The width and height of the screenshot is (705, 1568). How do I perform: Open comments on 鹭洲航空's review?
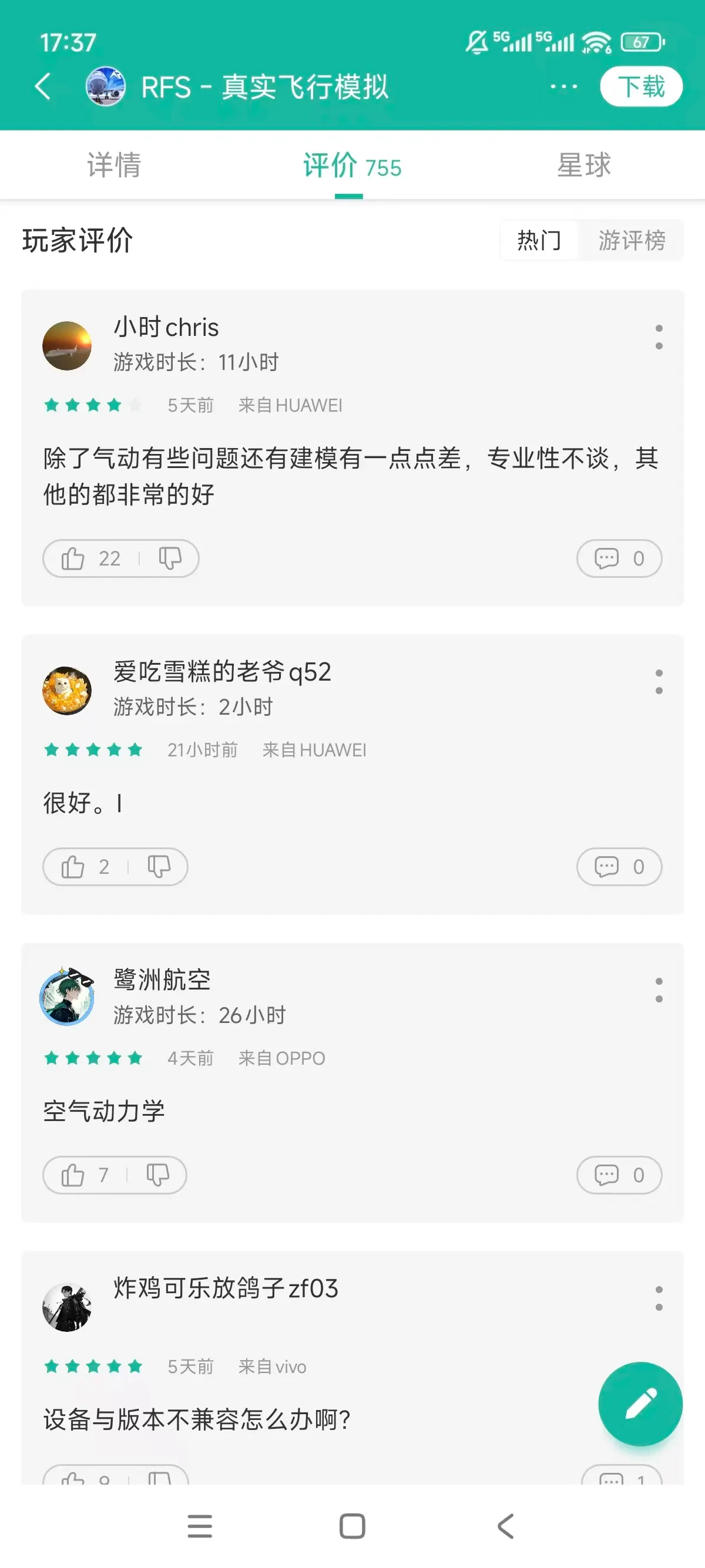point(619,1175)
